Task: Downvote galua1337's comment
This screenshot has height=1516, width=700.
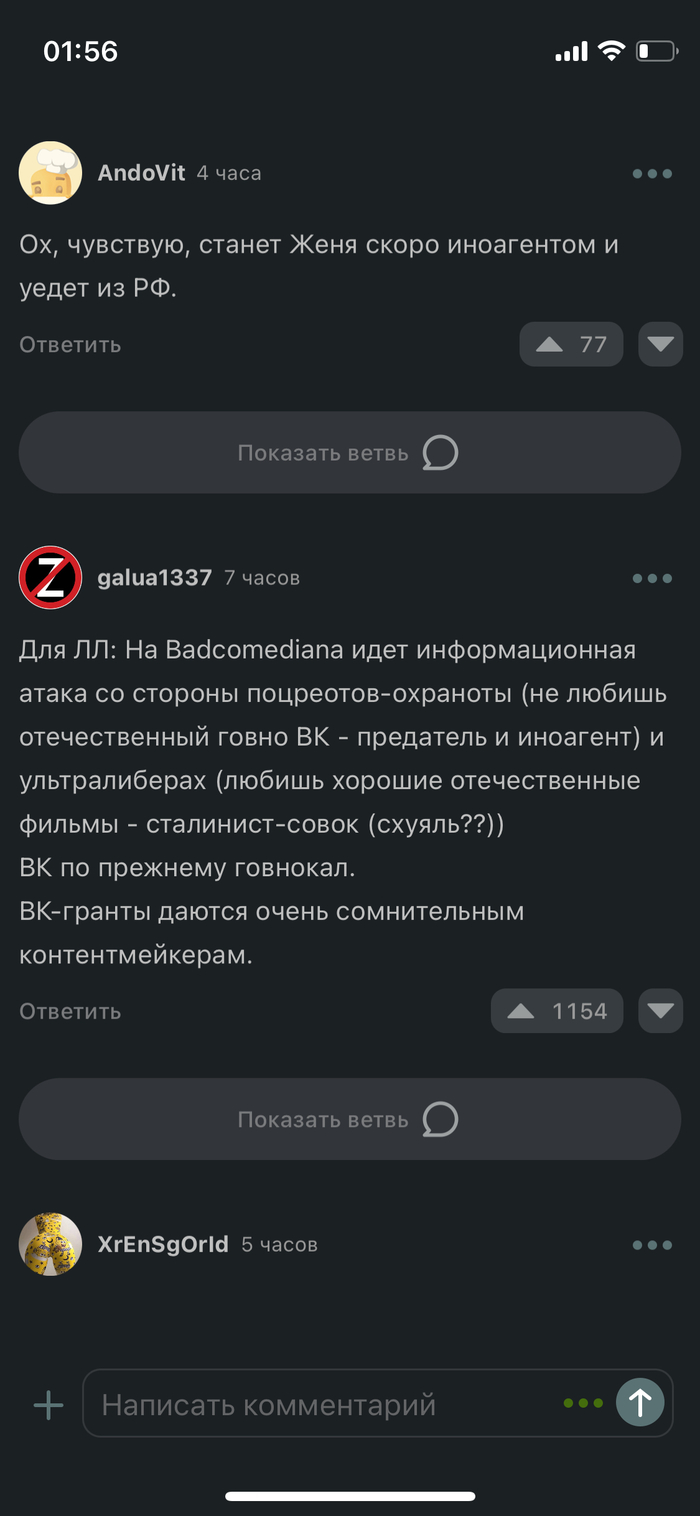Action: click(660, 1011)
